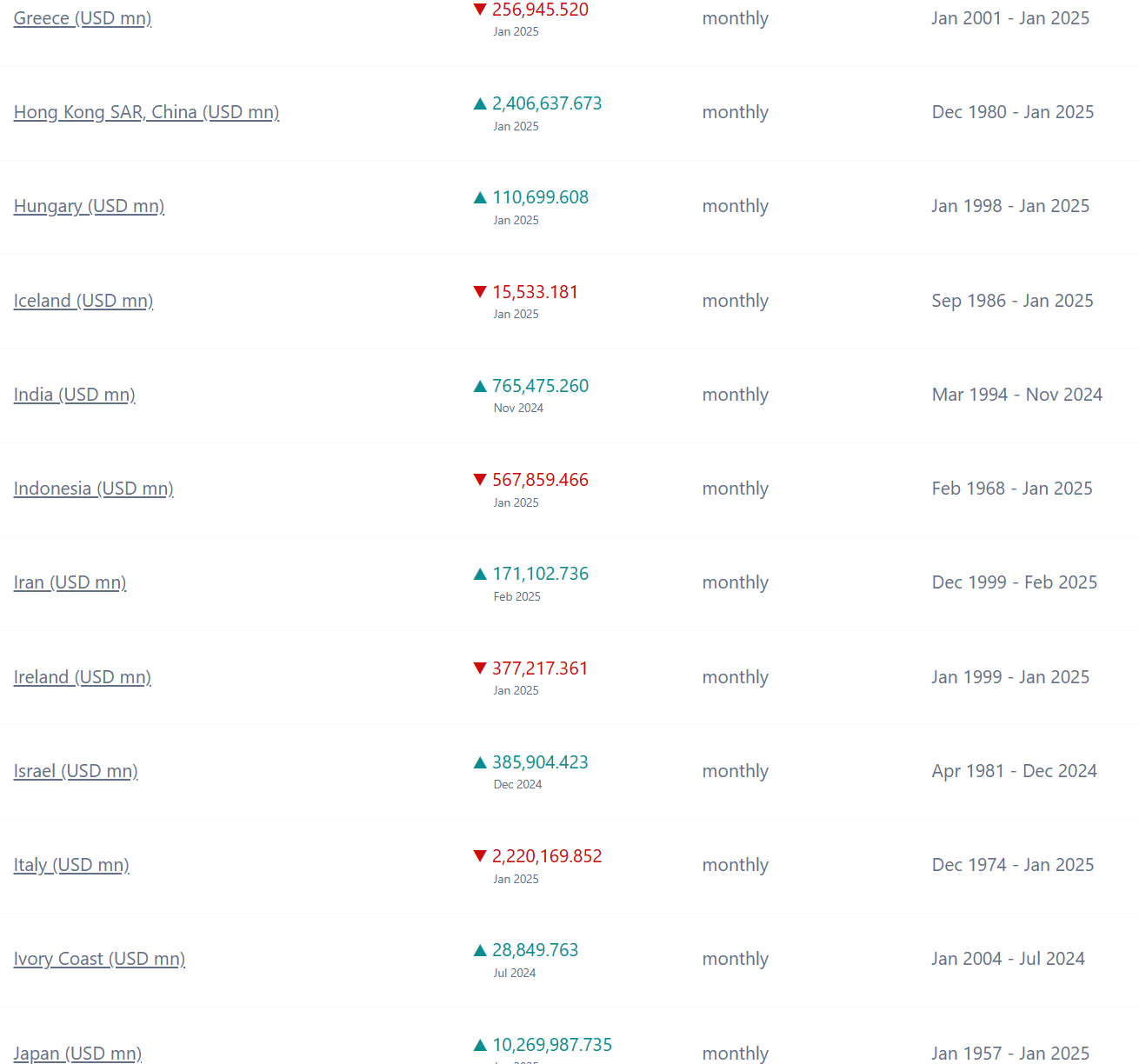
Task: View the Iran (USD mn) data
Action: tap(70, 582)
